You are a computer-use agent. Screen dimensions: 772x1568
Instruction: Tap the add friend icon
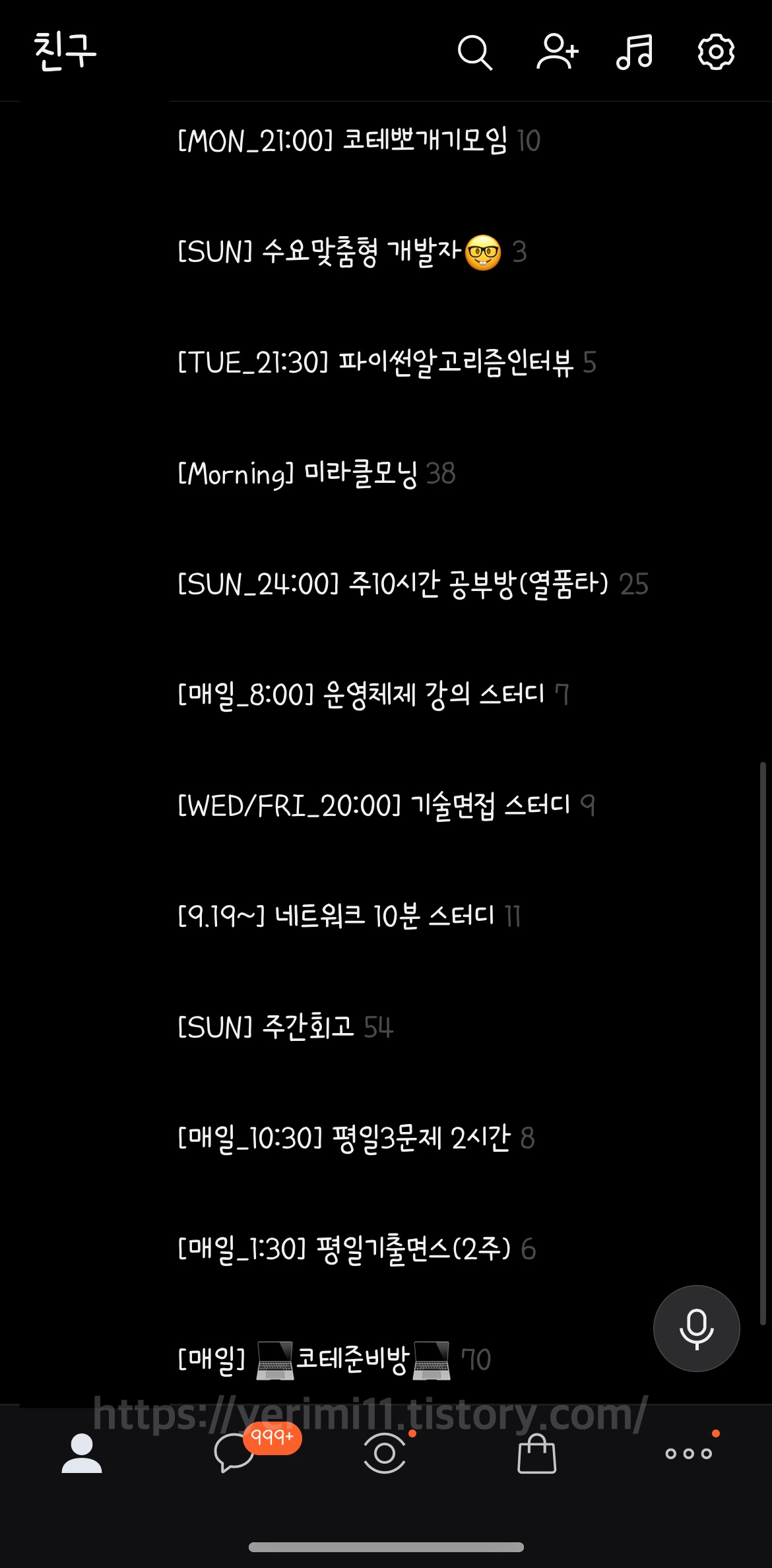558,51
